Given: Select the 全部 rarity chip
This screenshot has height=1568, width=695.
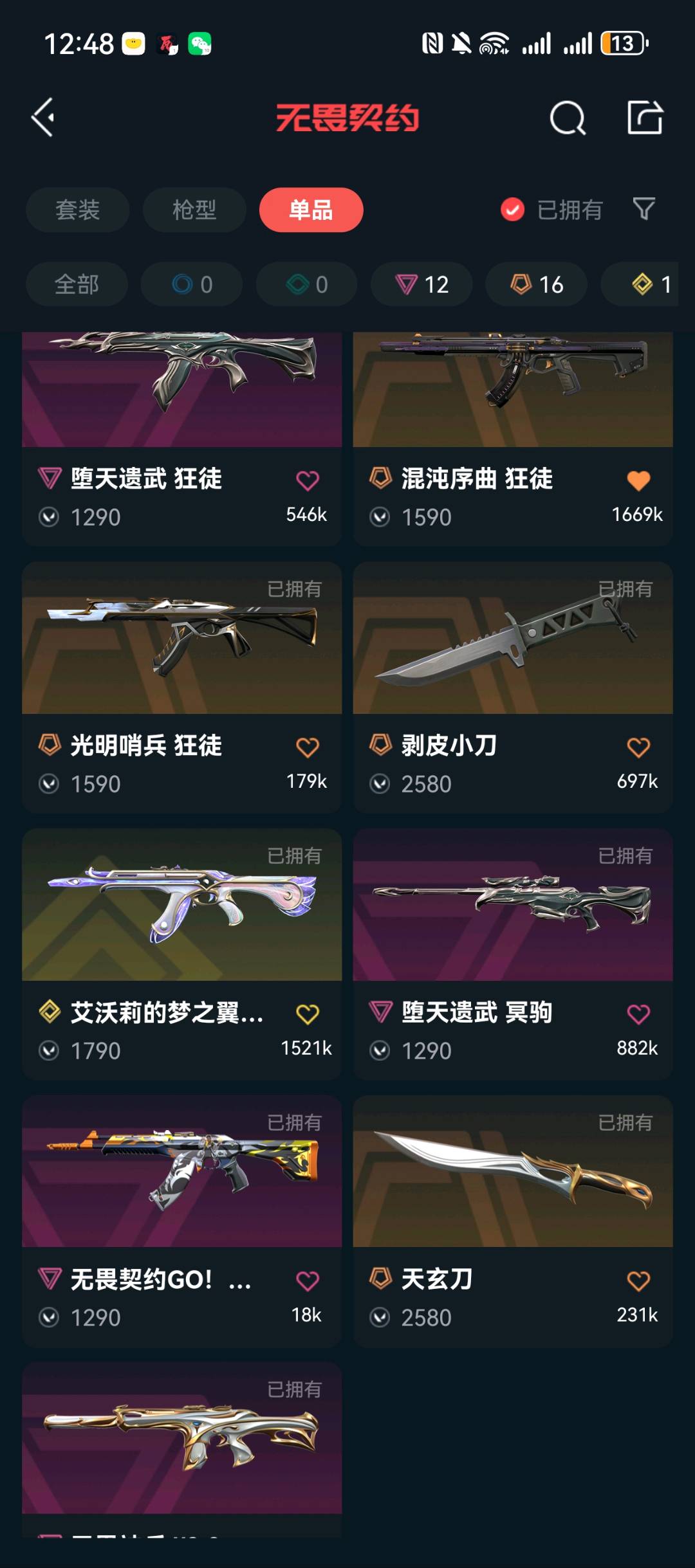Looking at the screenshot, I should [77, 284].
